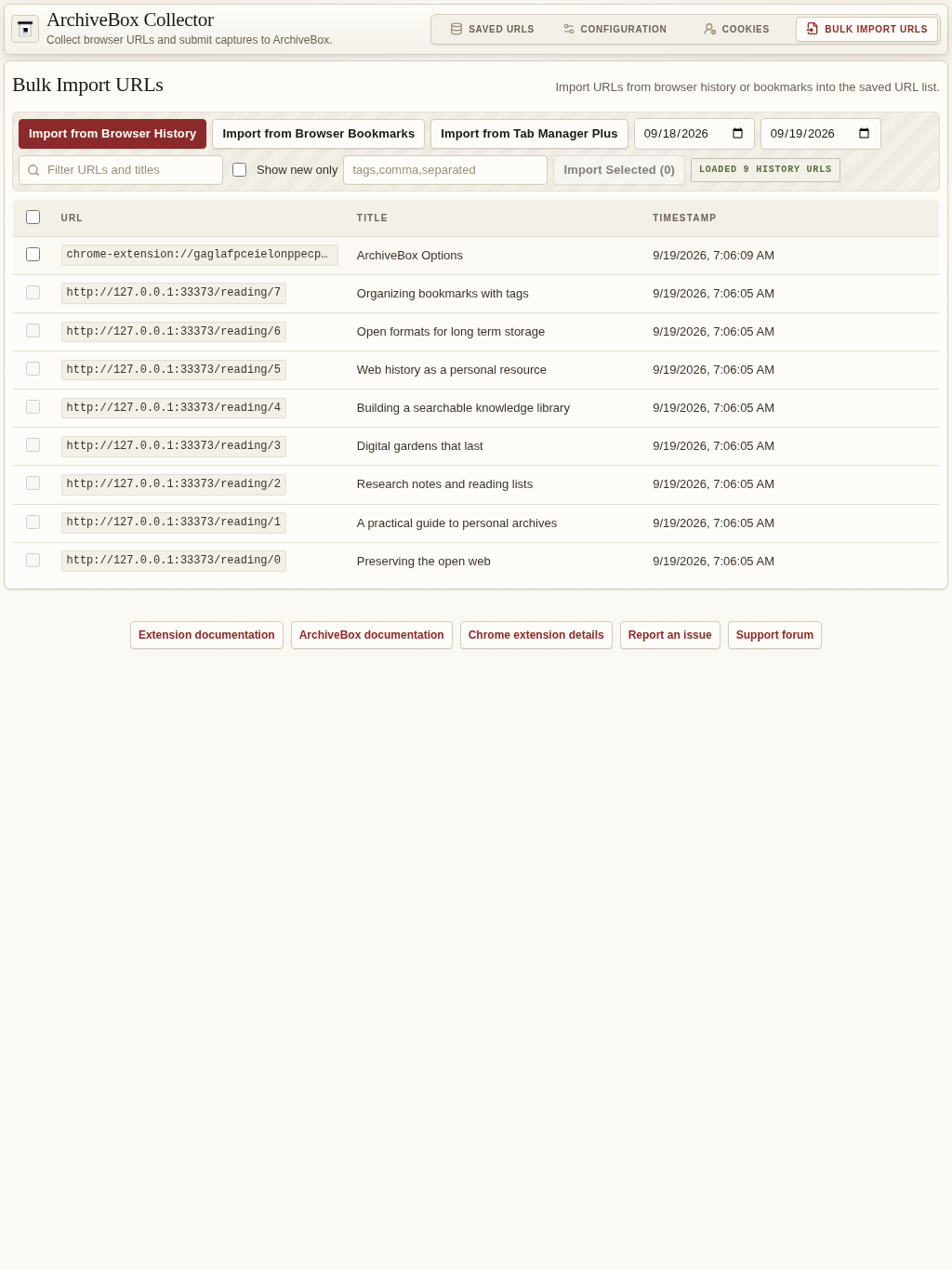Tap the comma-separated tags input

[445, 170]
